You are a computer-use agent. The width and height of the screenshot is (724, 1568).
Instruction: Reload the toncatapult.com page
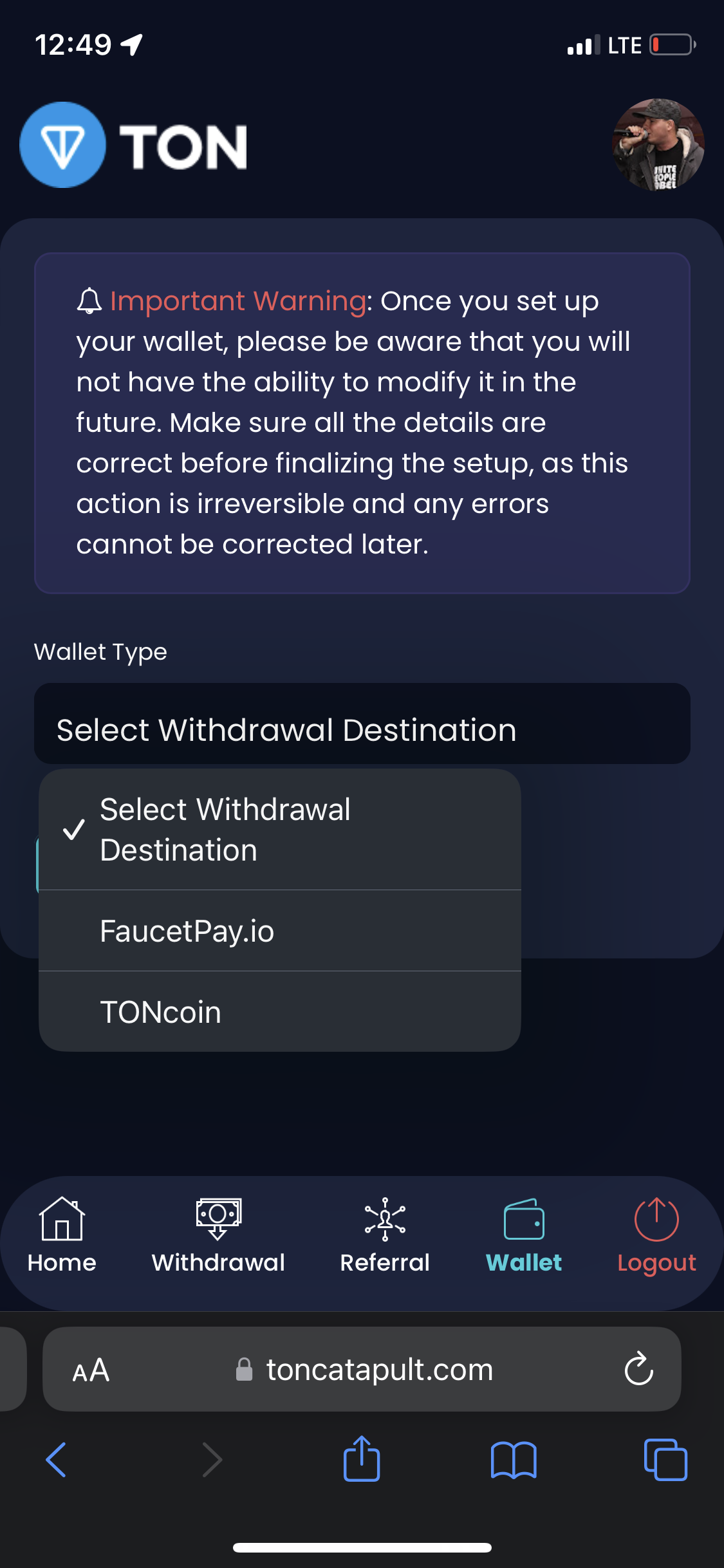click(638, 1369)
